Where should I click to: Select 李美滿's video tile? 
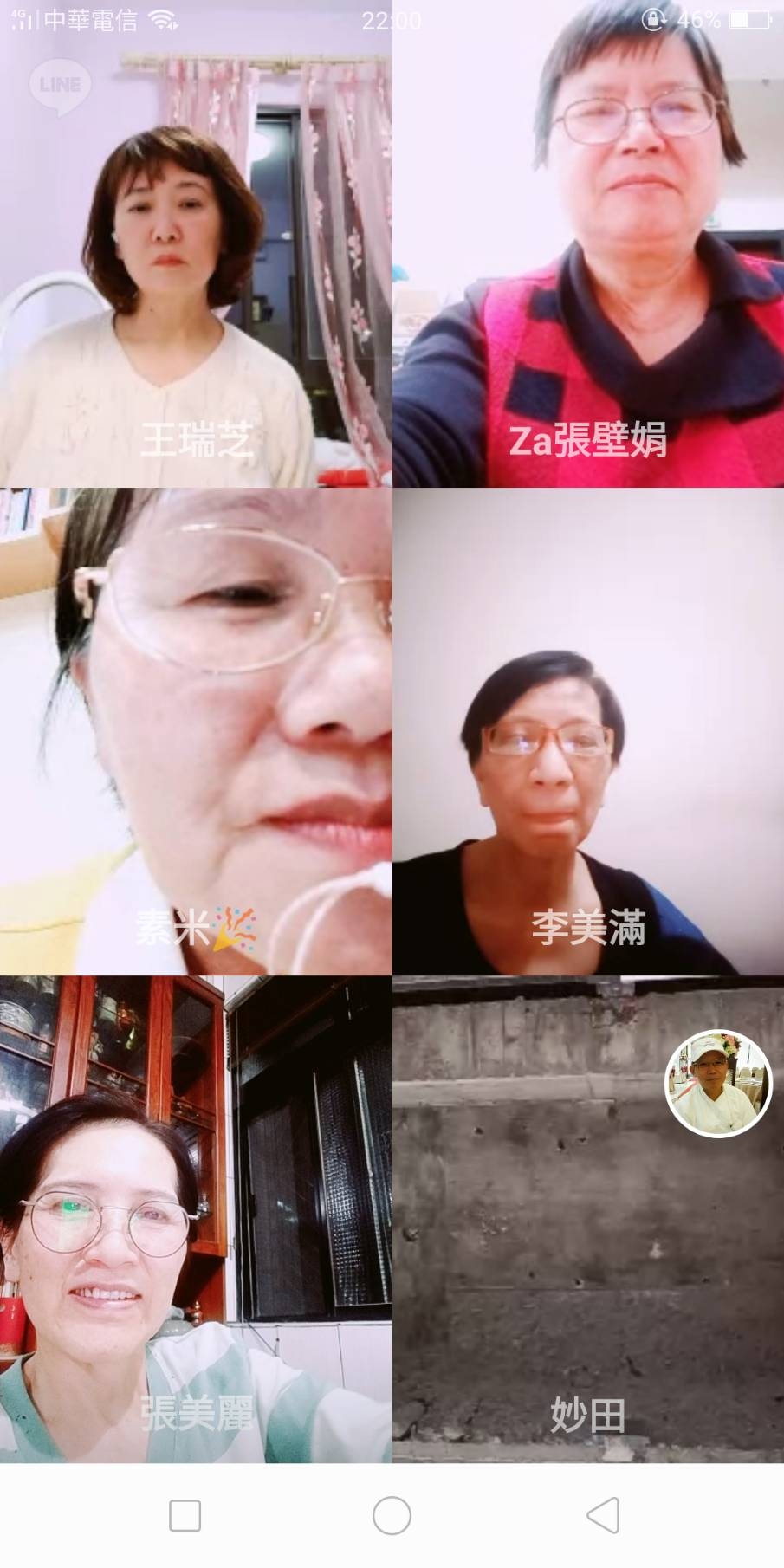(588, 732)
